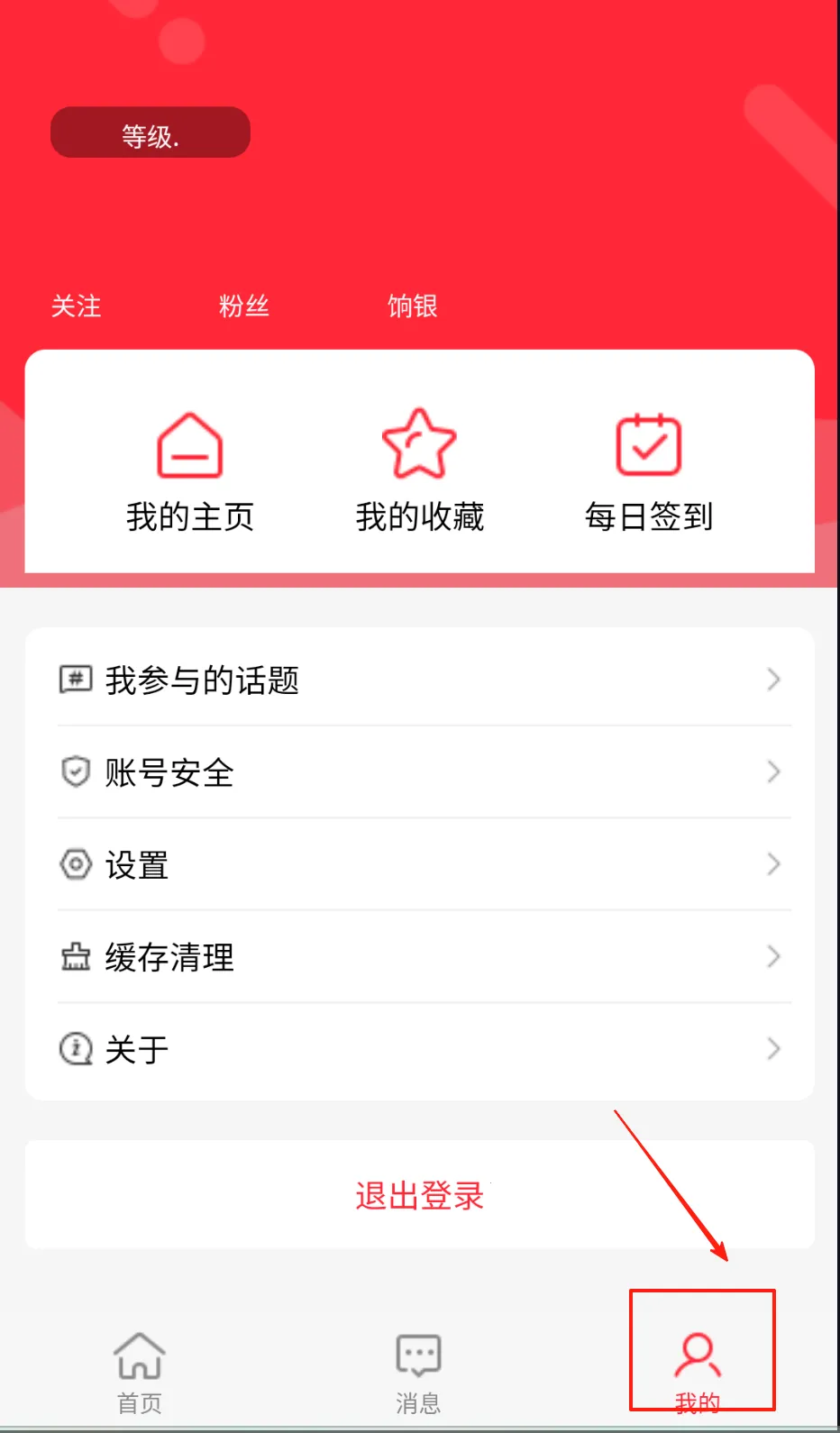
Task: Click the hashtag icon beside 我参与的话题
Action: [x=75, y=680]
